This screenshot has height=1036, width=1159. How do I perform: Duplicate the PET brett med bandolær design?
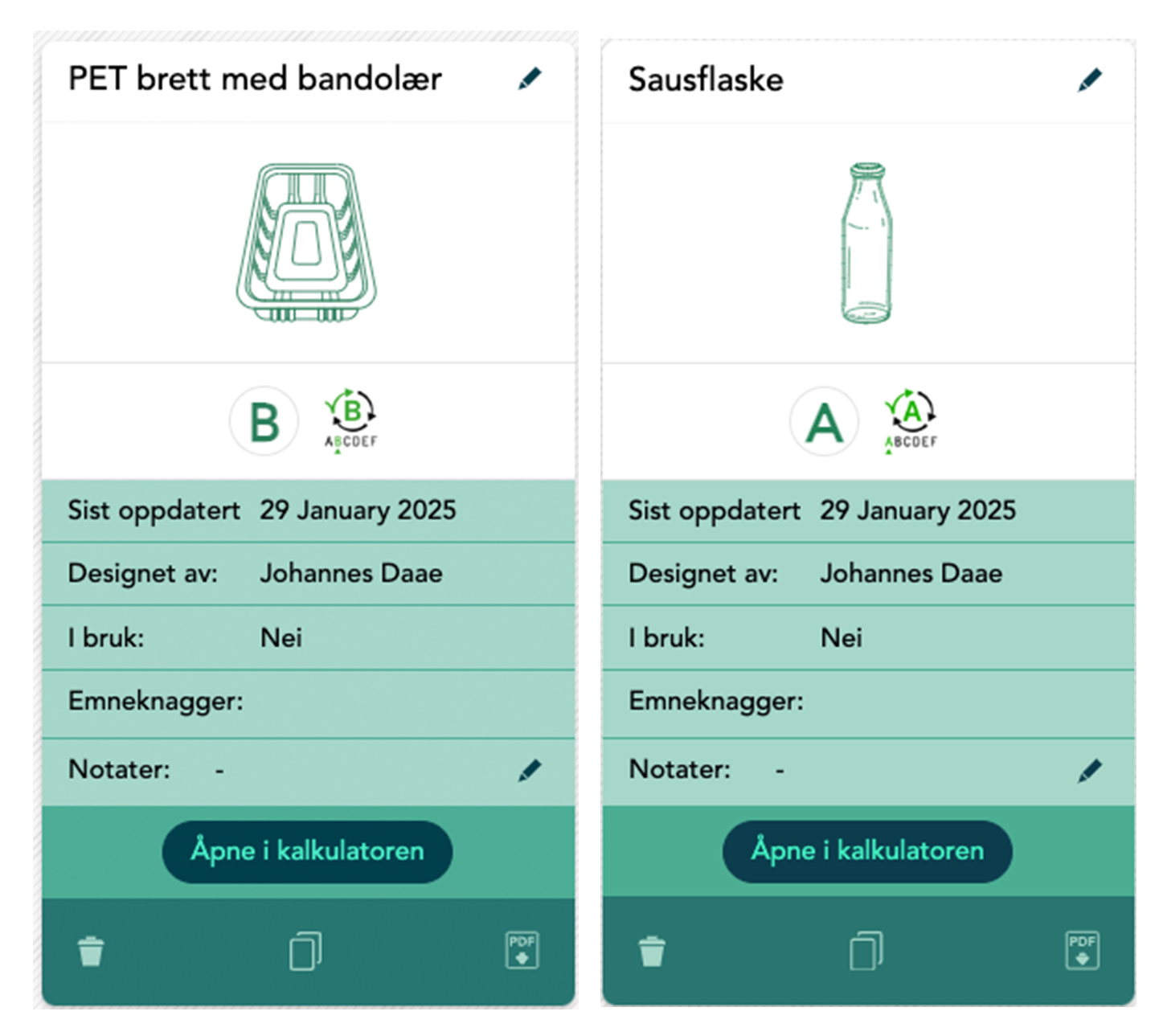click(x=305, y=951)
